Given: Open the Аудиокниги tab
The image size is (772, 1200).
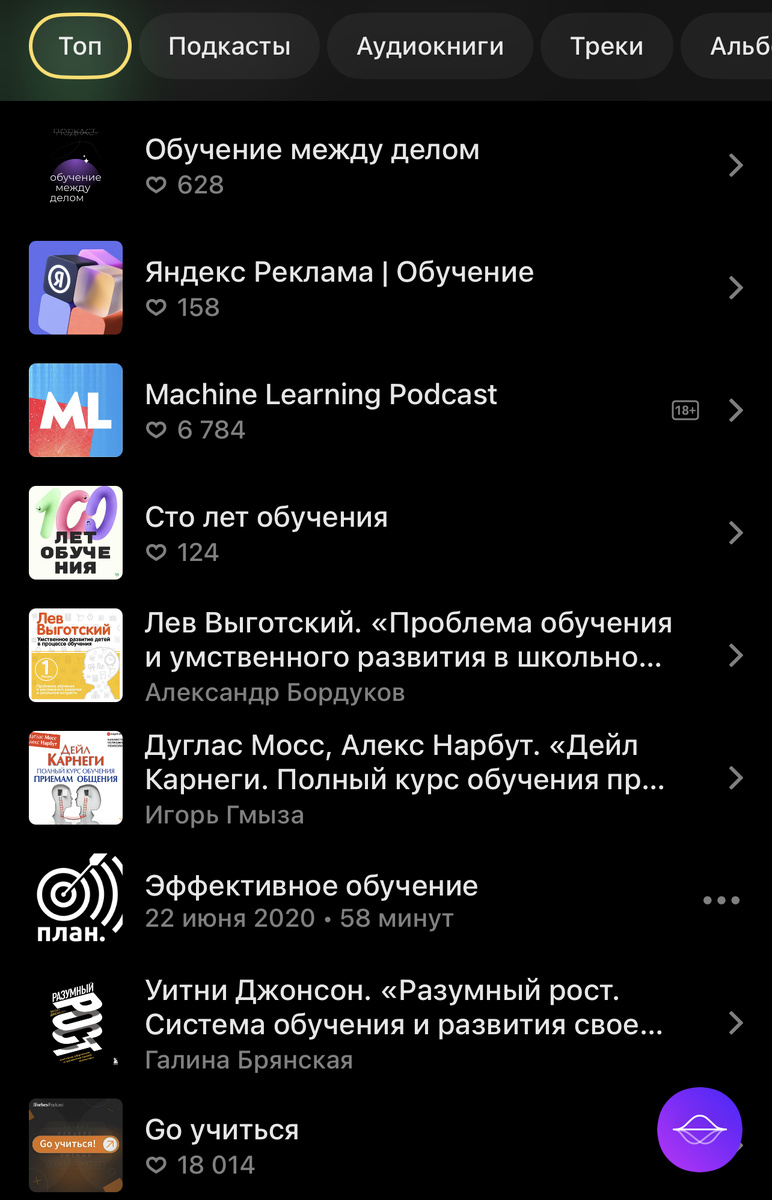Looking at the screenshot, I should (430, 45).
